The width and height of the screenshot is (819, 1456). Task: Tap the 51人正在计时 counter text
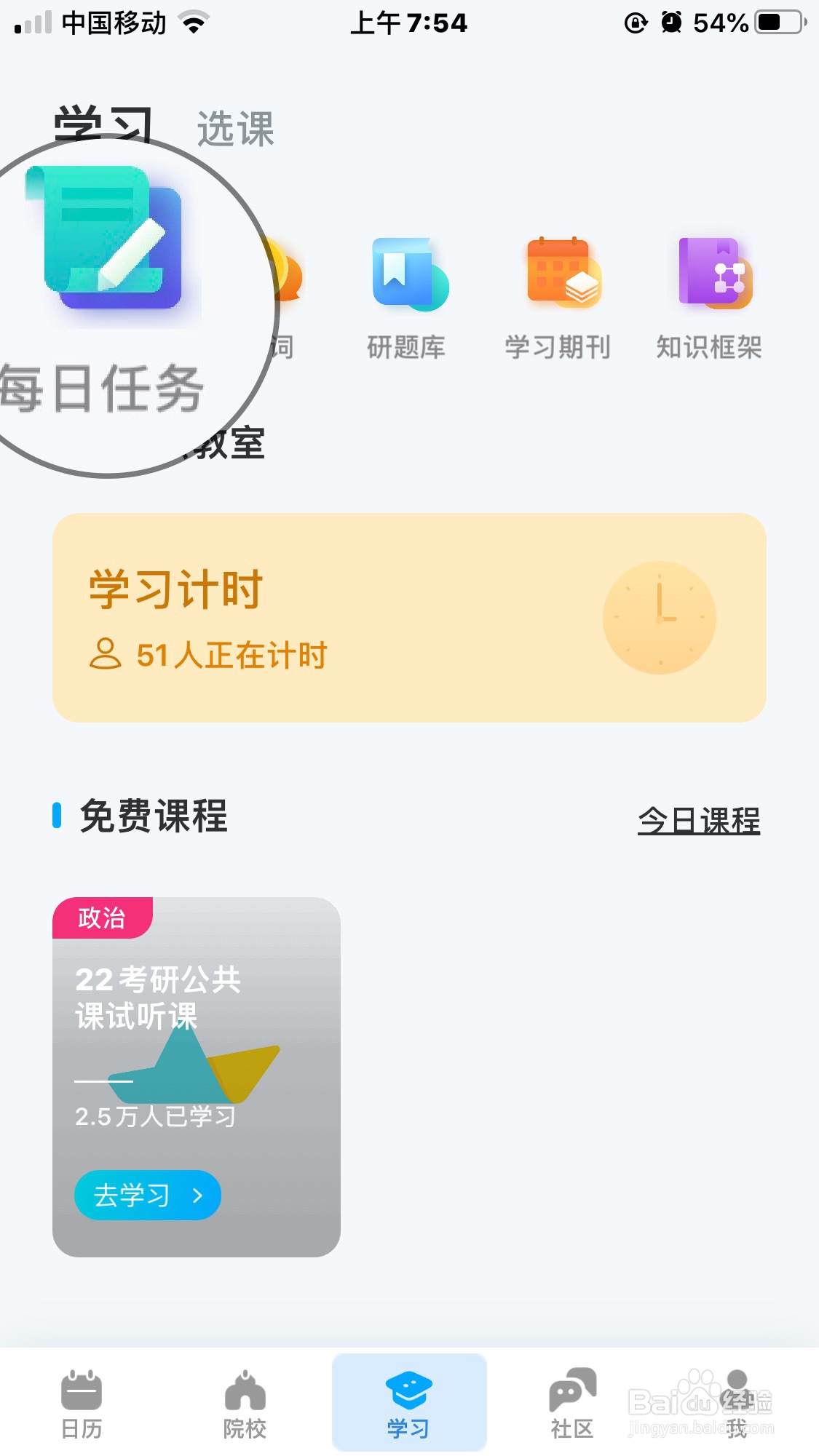231,654
